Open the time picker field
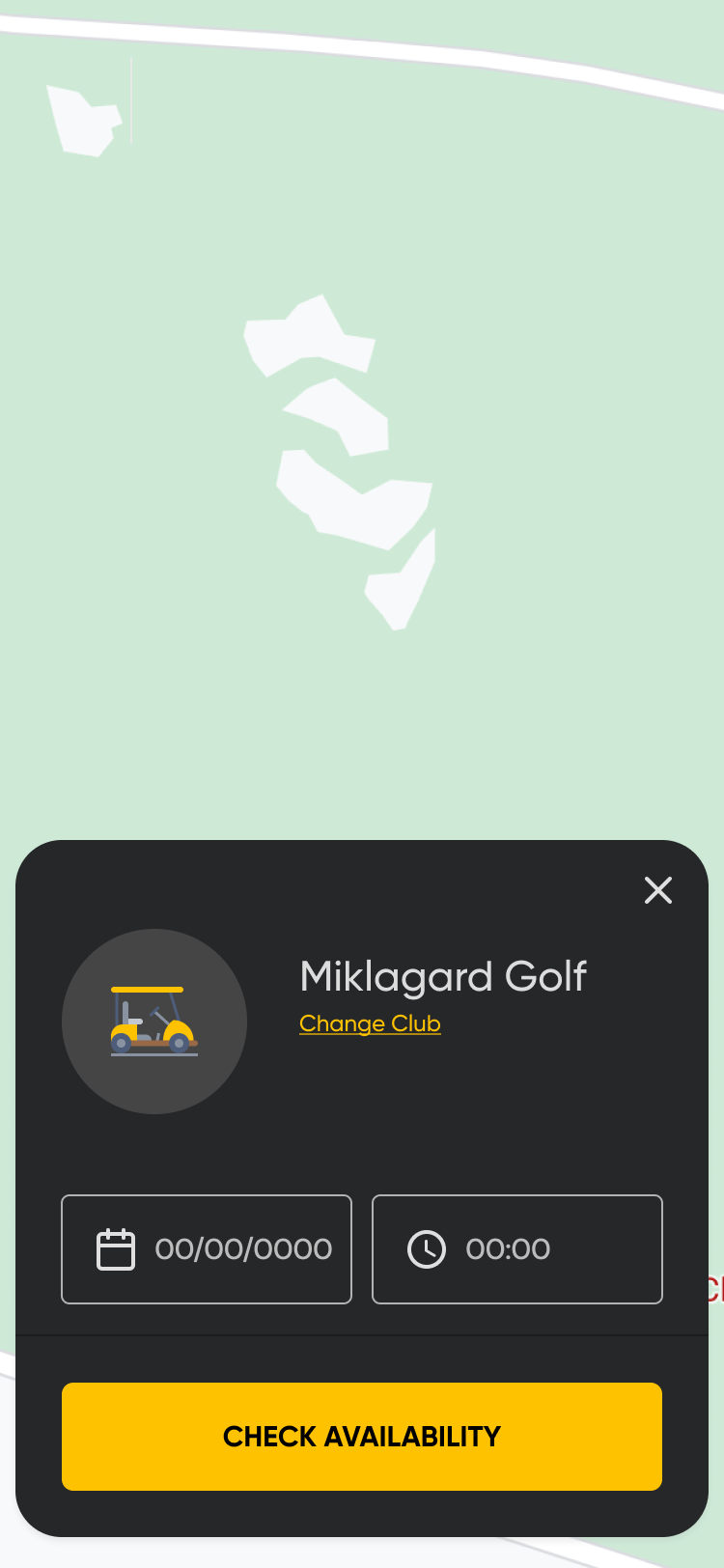Screen dimensions: 724x1568 (517, 1249)
